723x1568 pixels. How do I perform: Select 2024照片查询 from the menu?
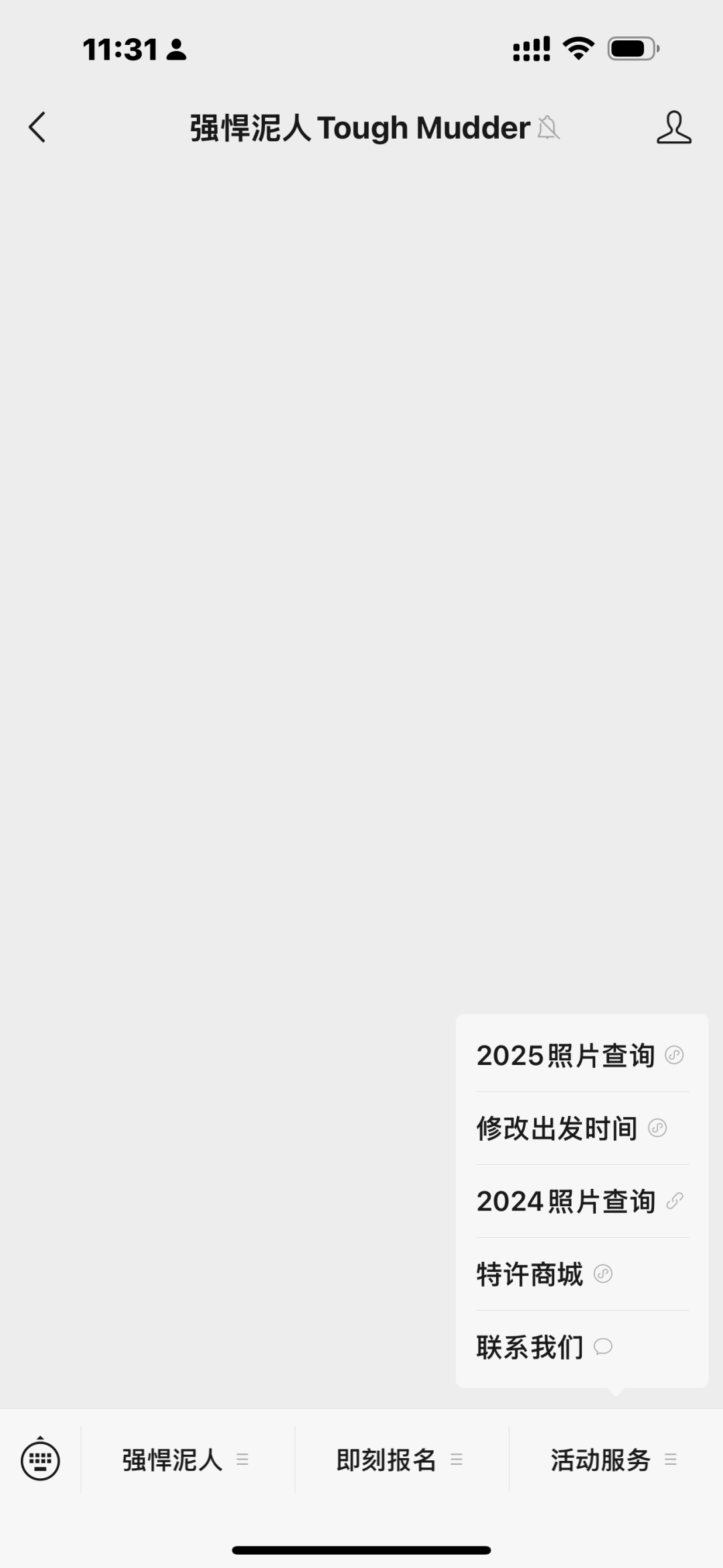[566, 1201]
